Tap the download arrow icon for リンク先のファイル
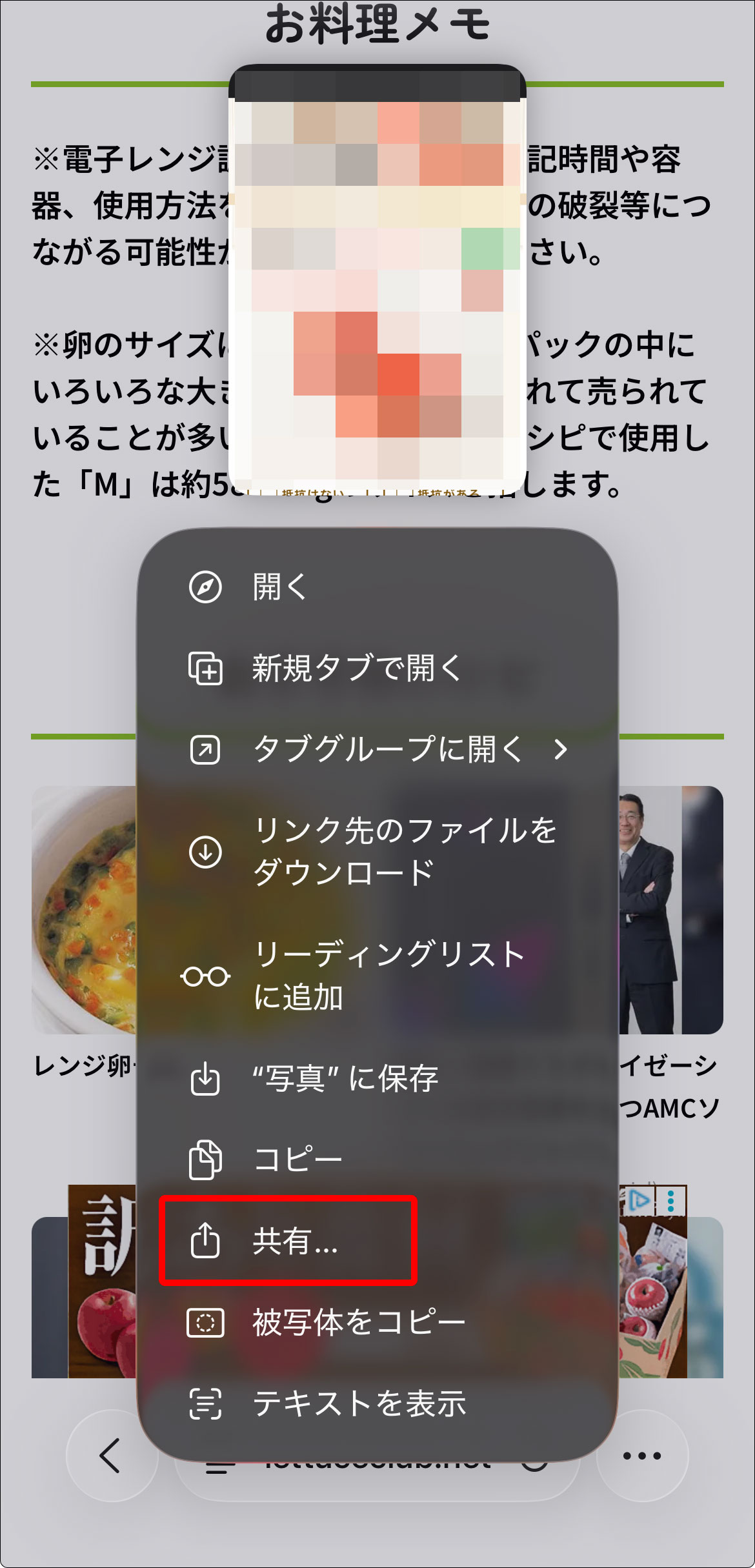The image size is (755, 1568). [205, 852]
